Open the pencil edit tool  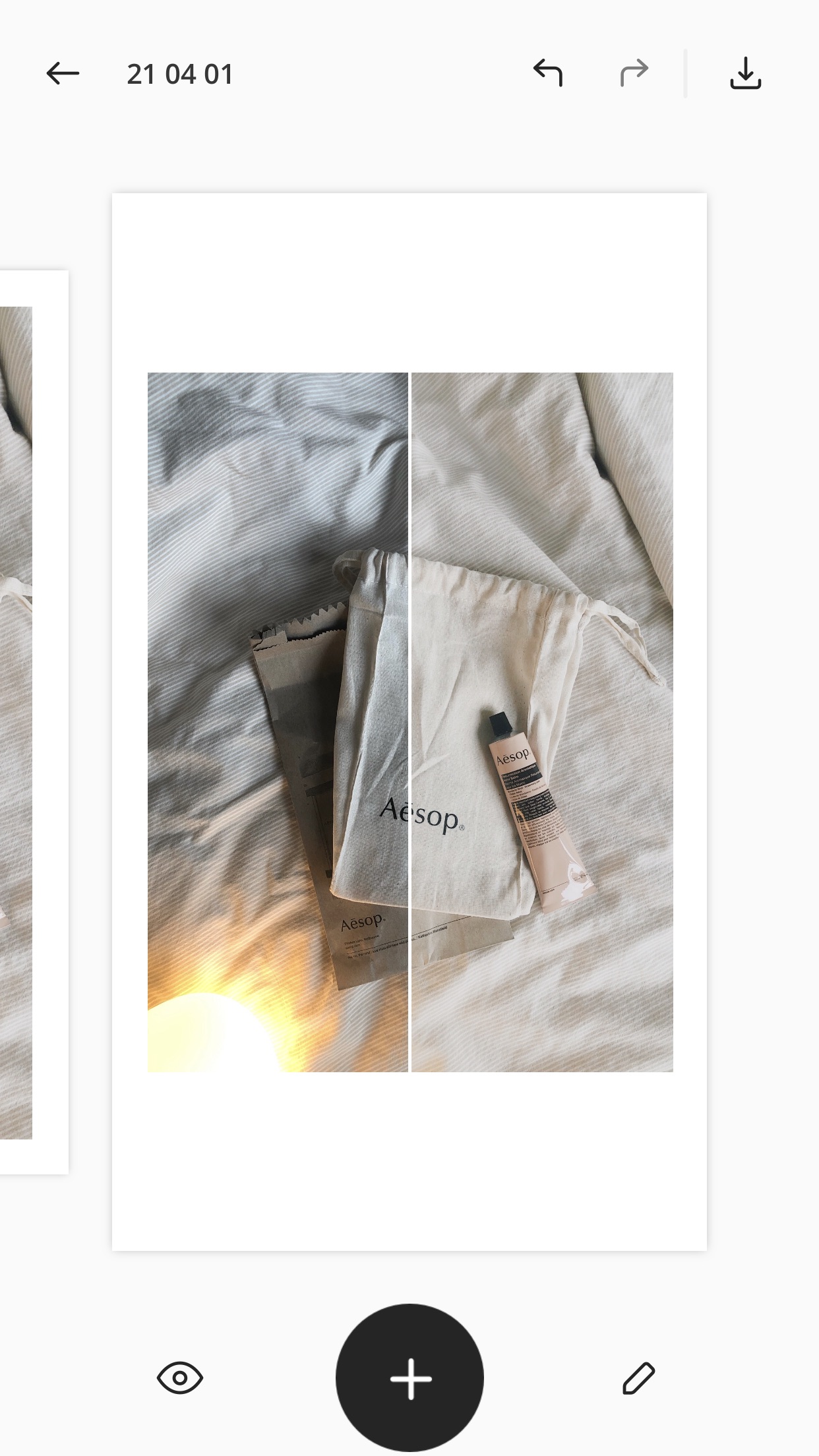(638, 1378)
